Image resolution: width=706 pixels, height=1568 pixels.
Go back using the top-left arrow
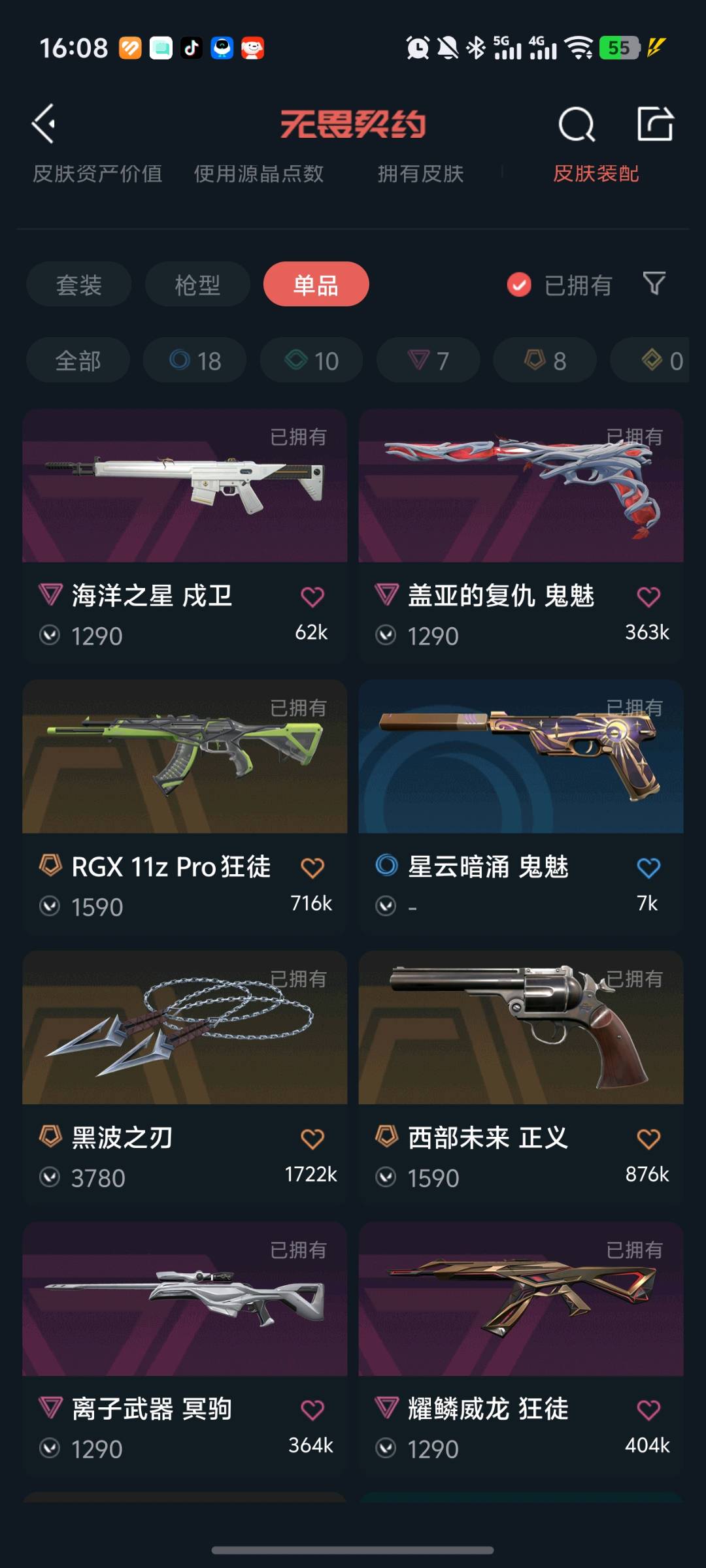click(44, 123)
